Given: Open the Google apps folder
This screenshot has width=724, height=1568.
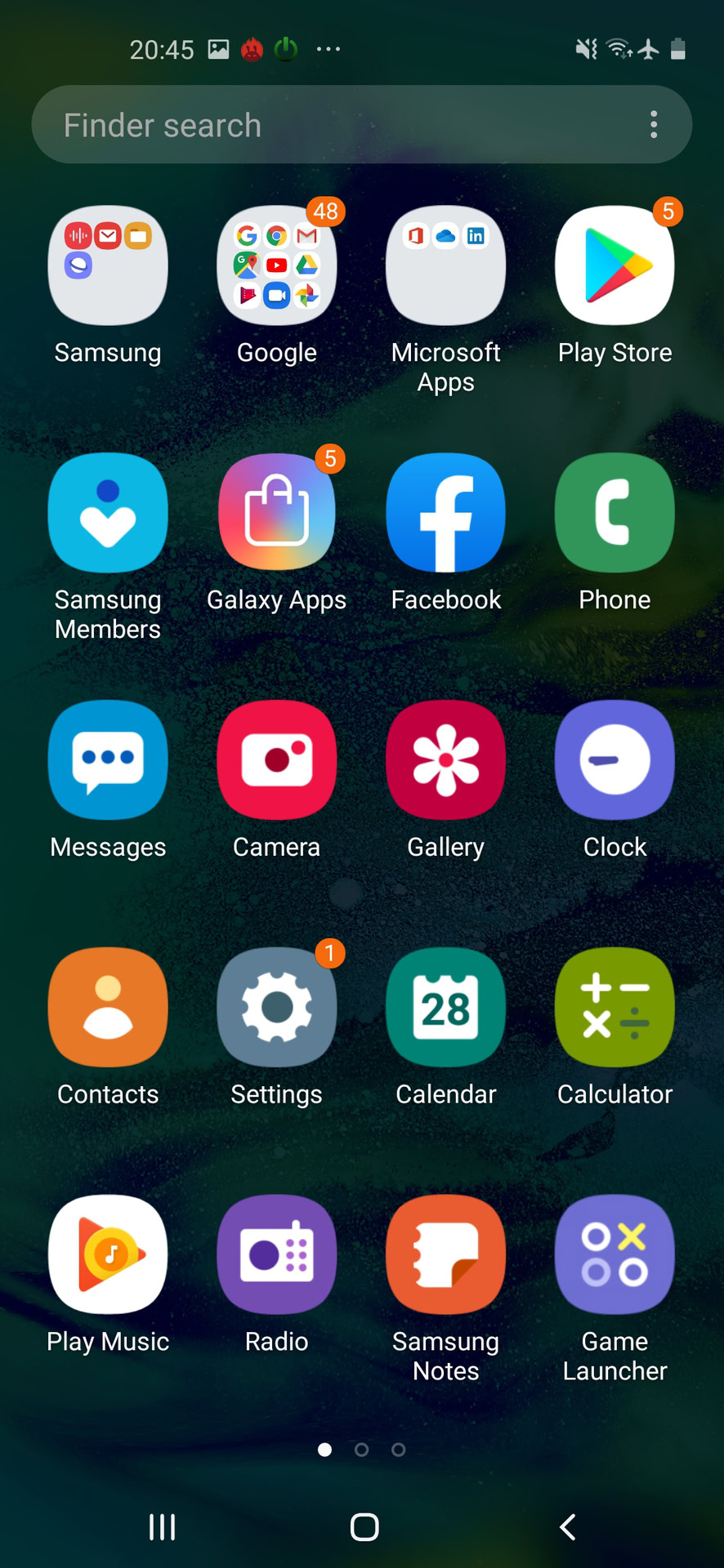Looking at the screenshot, I should tap(276, 265).
